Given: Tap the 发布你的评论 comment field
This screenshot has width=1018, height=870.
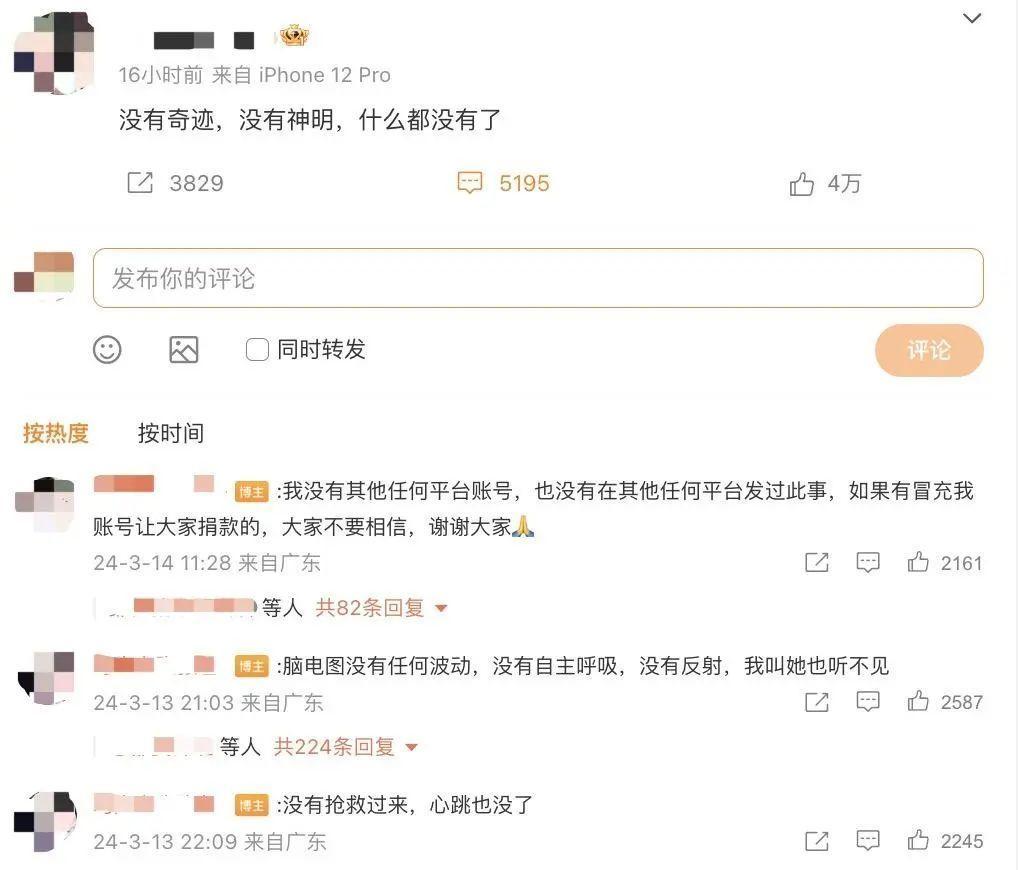Looking at the screenshot, I should coord(538,278).
